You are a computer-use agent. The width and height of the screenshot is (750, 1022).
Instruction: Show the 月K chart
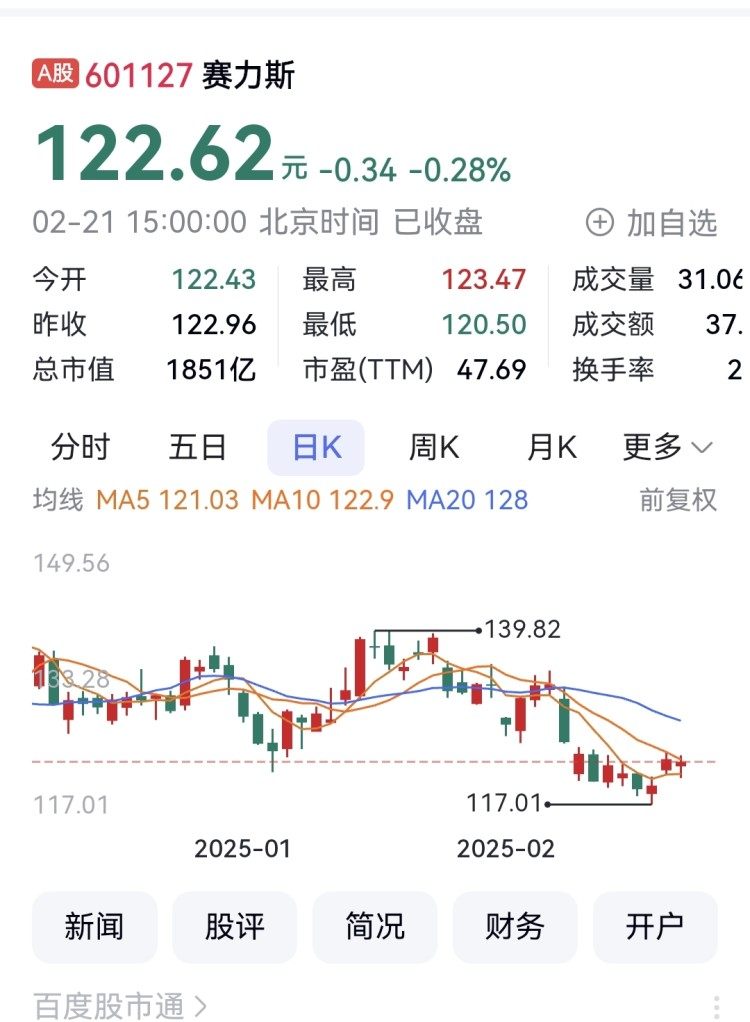point(552,447)
